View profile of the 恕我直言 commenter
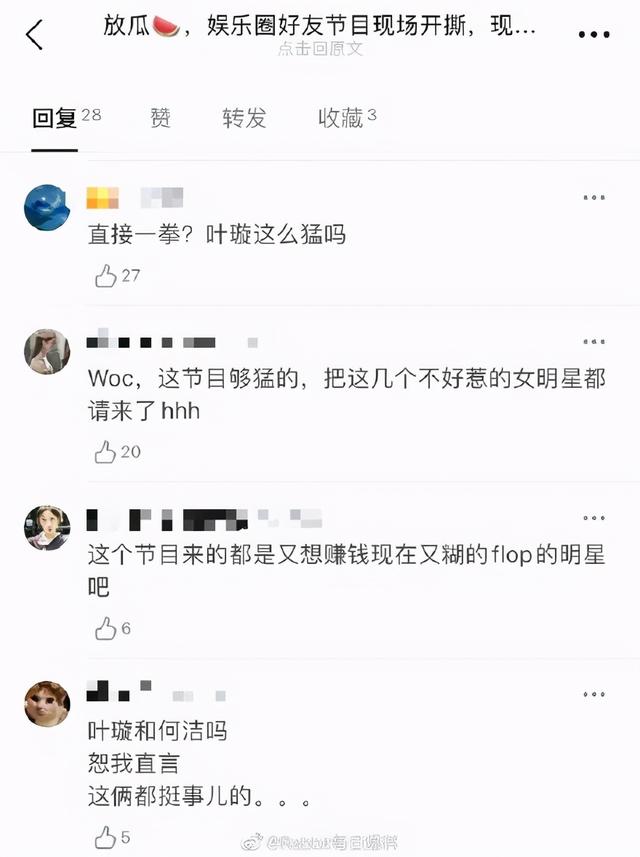The image size is (640, 857). coord(47,704)
